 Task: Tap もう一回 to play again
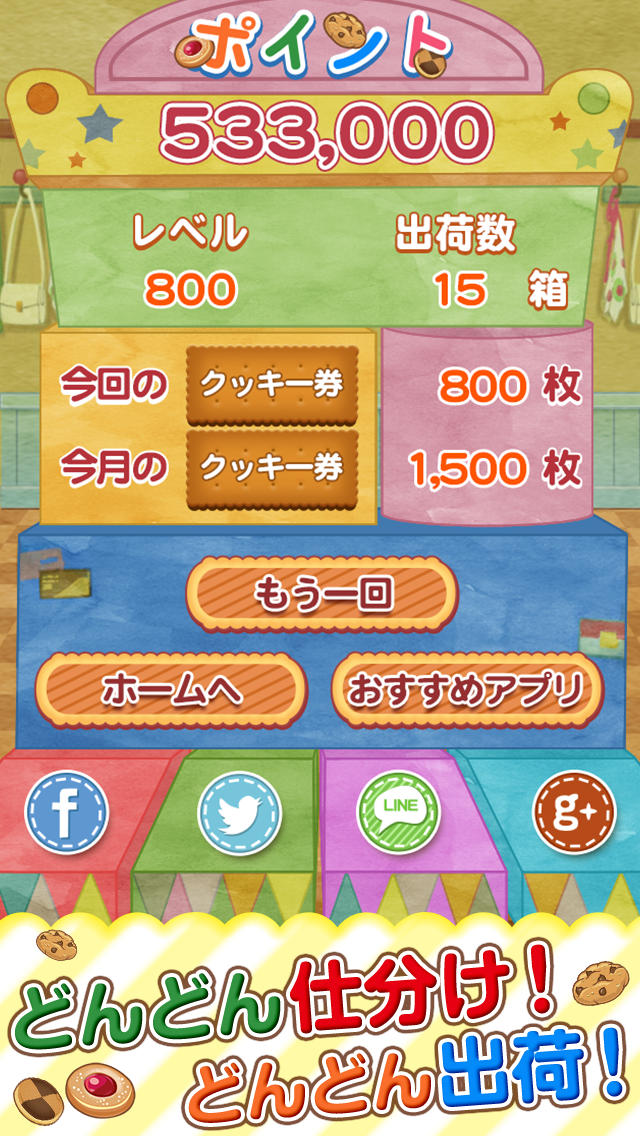click(x=322, y=595)
